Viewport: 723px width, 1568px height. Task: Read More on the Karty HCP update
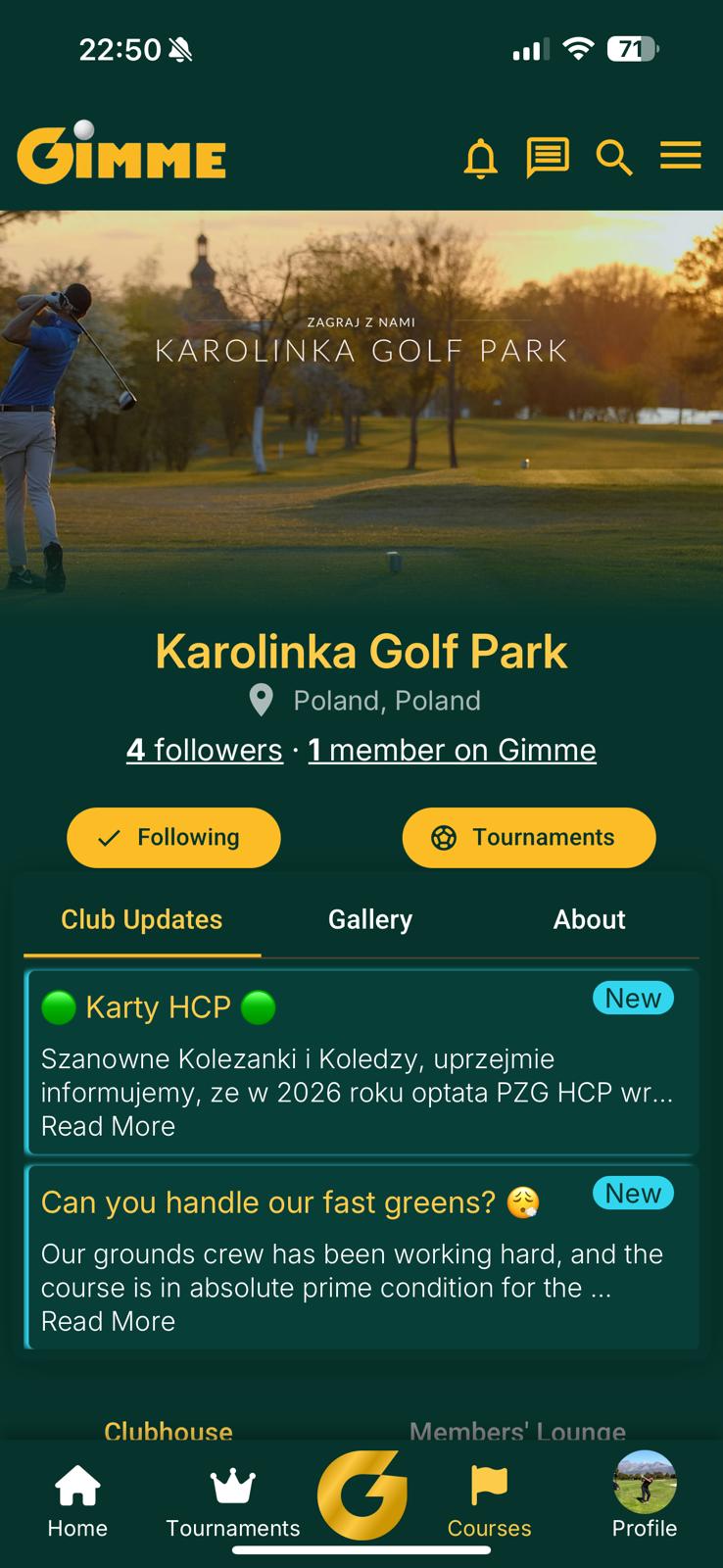point(108,1126)
